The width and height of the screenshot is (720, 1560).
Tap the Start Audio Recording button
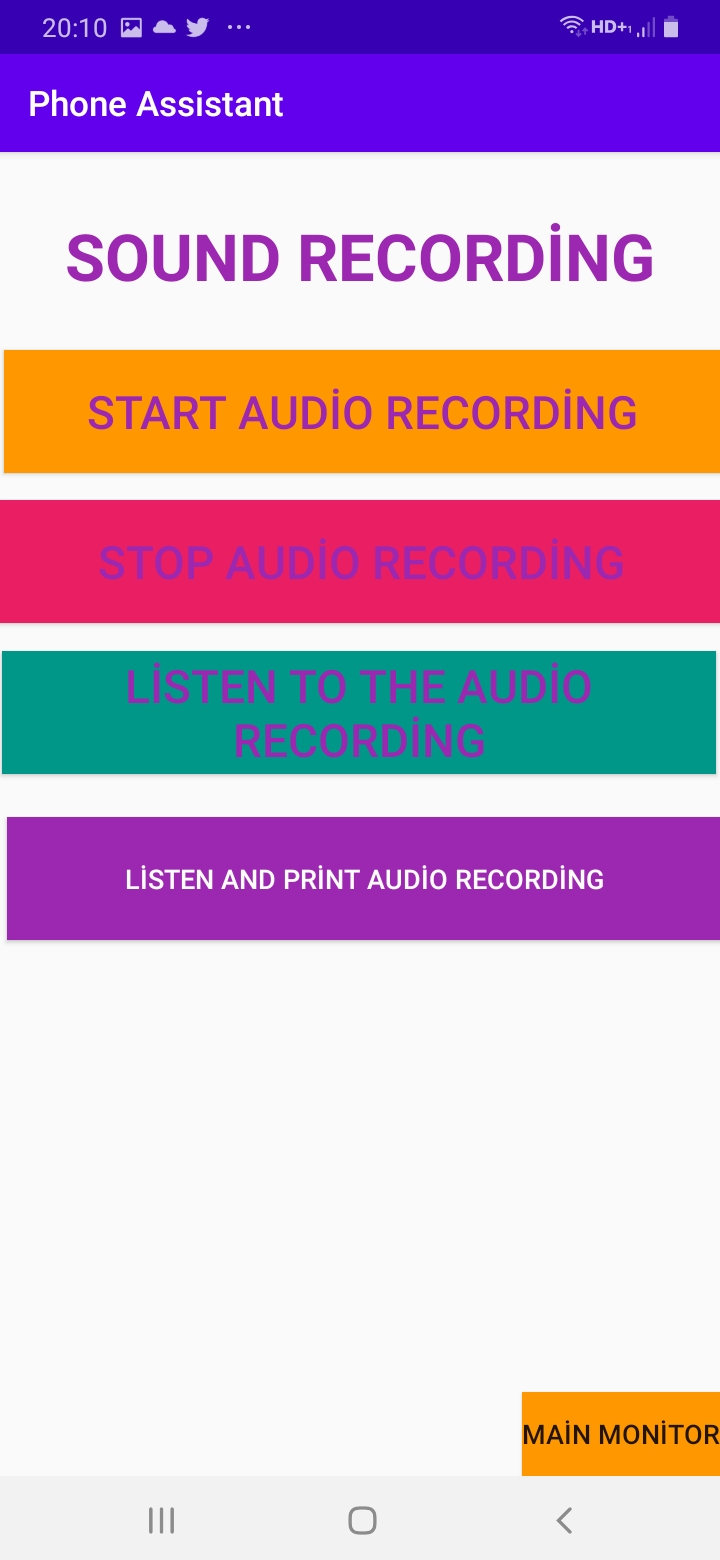point(362,411)
